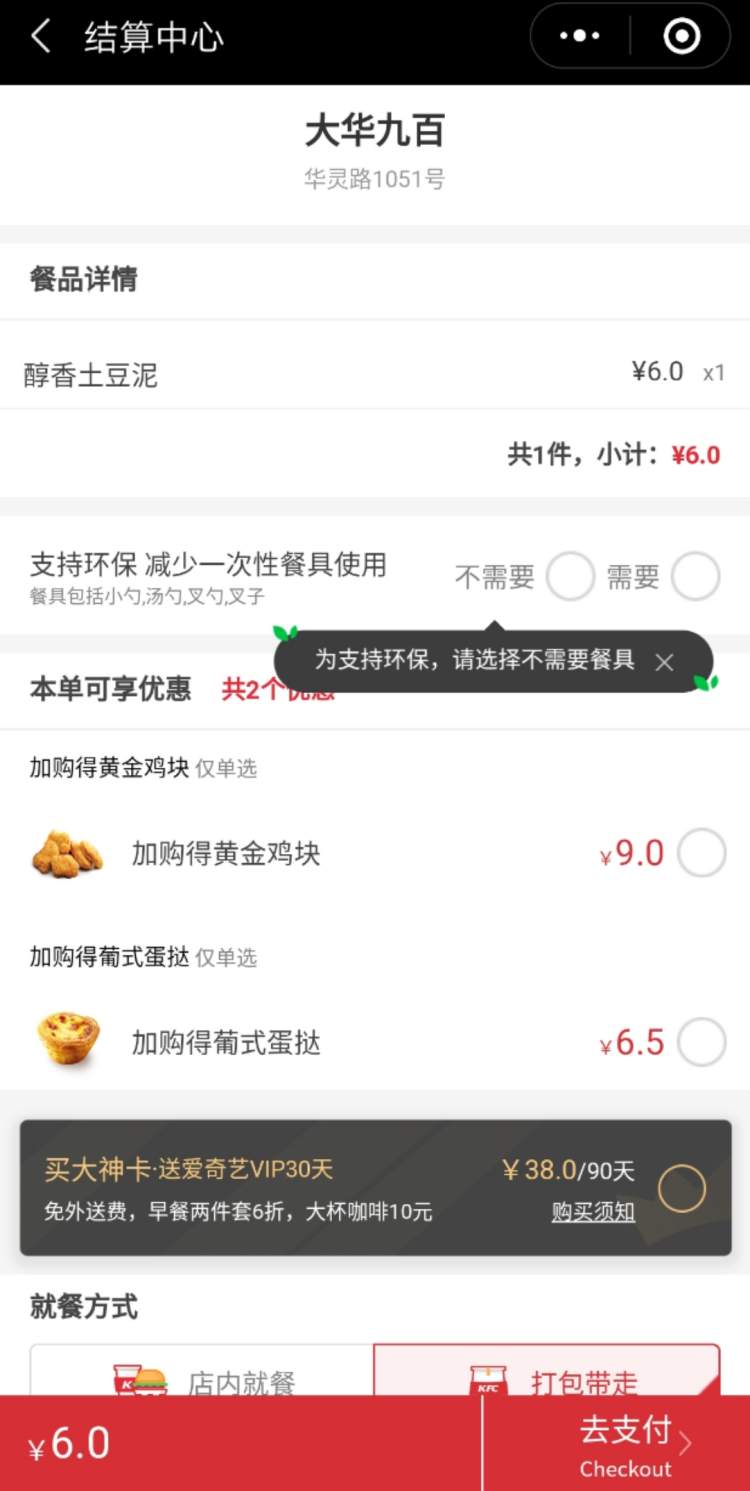
Task: Choose 打包带走 dining method
Action: coord(546,1375)
